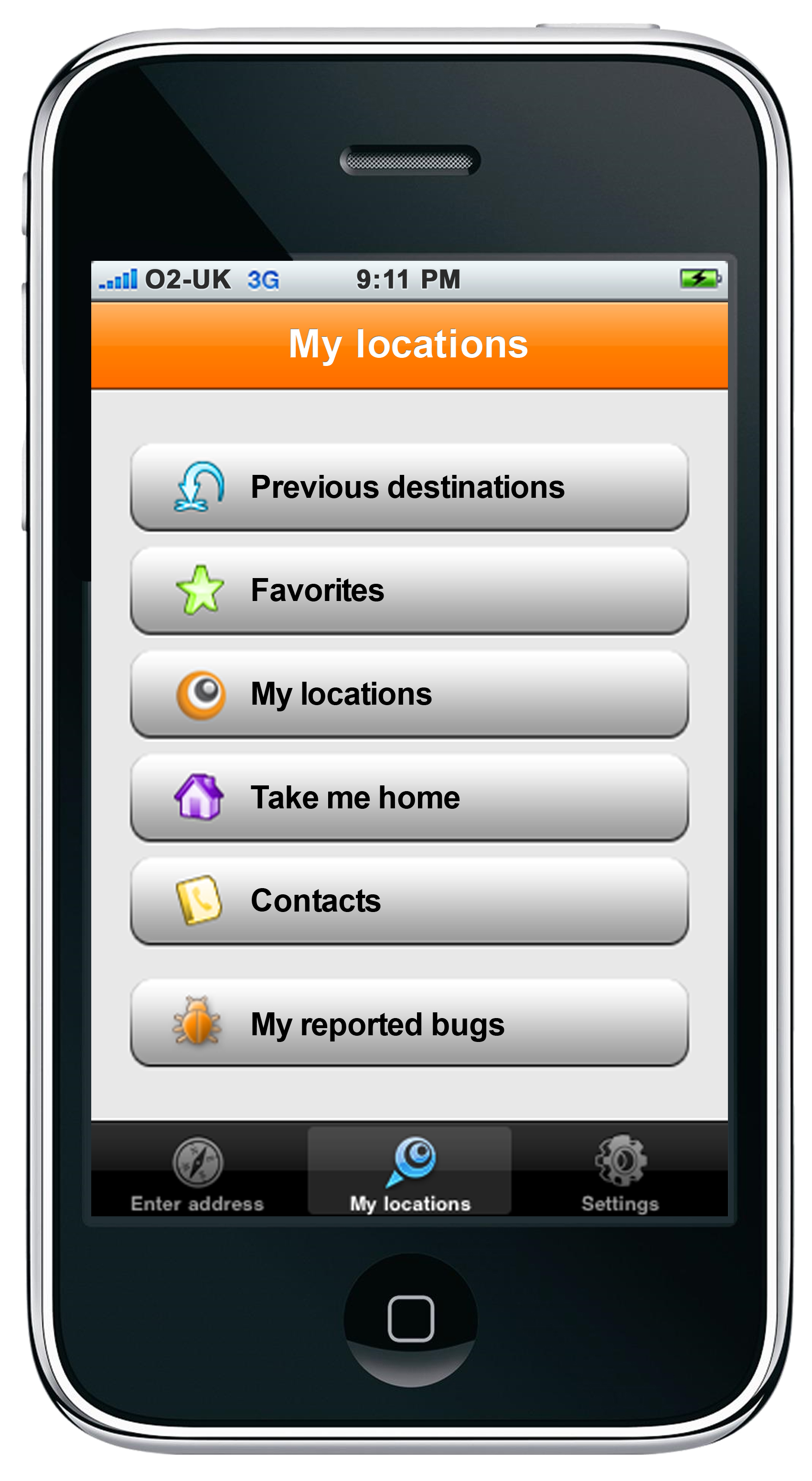Choose Take me home
This screenshot has height=1481, width=812.
(x=408, y=797)
